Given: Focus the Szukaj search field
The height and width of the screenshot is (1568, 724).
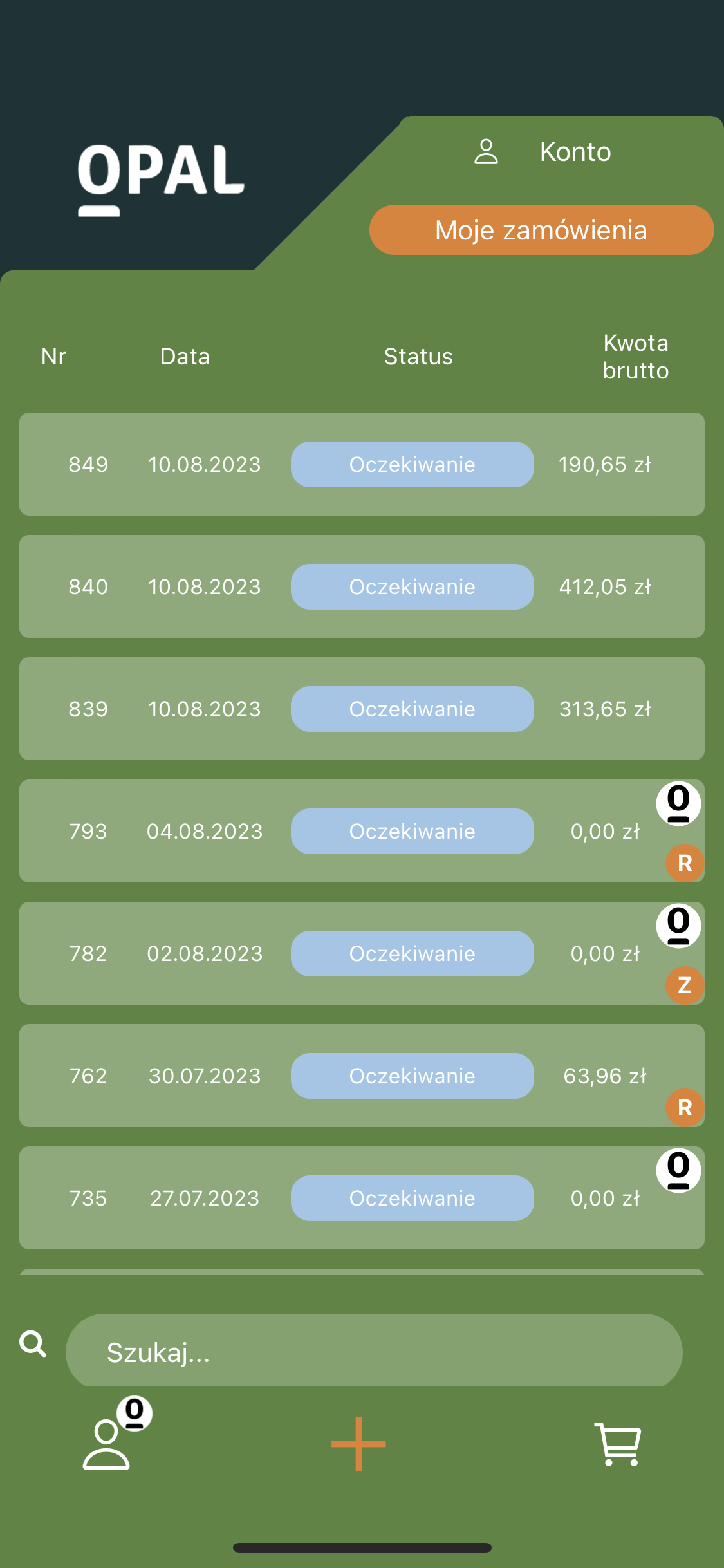Looking at the screenshot, I should (x=373, y=1352).
